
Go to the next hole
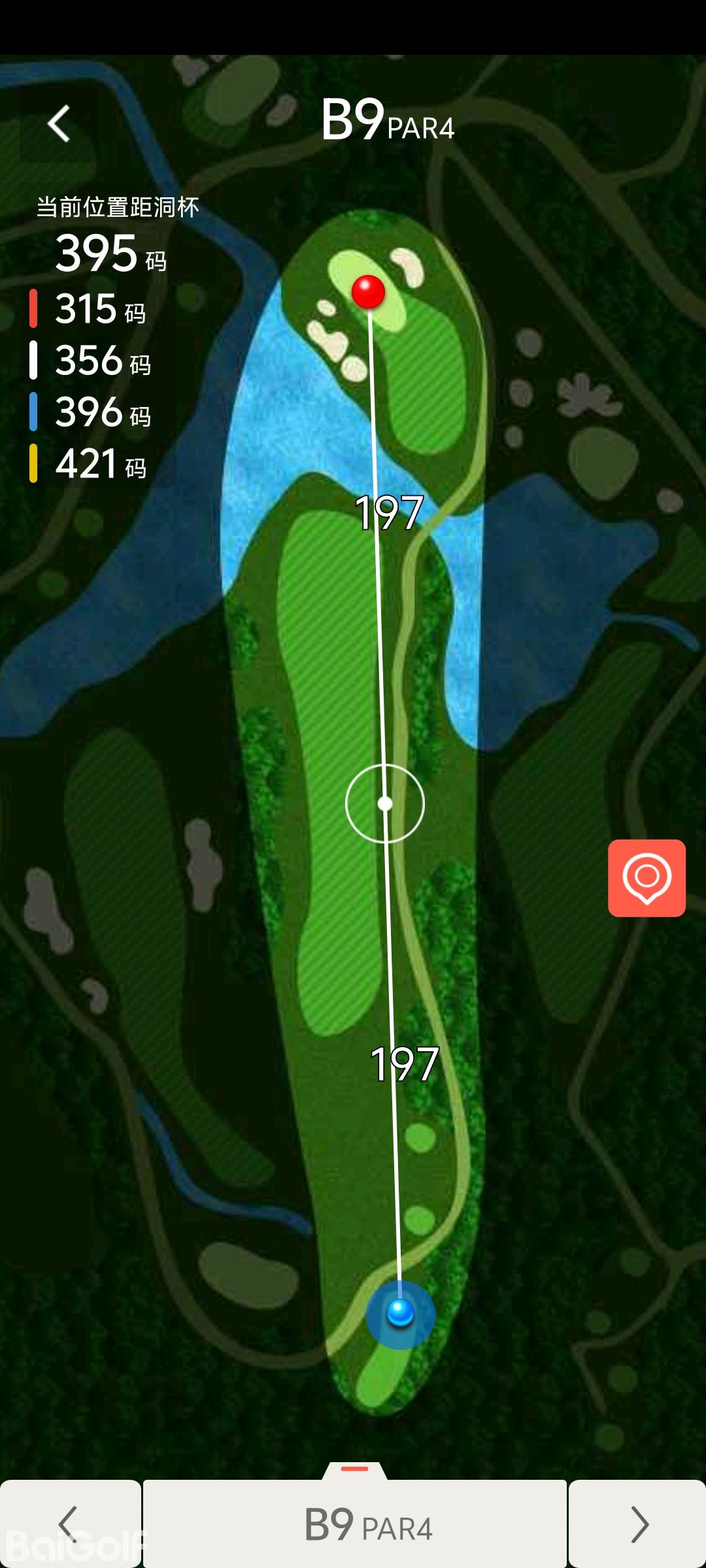(x=637, y=1524)
